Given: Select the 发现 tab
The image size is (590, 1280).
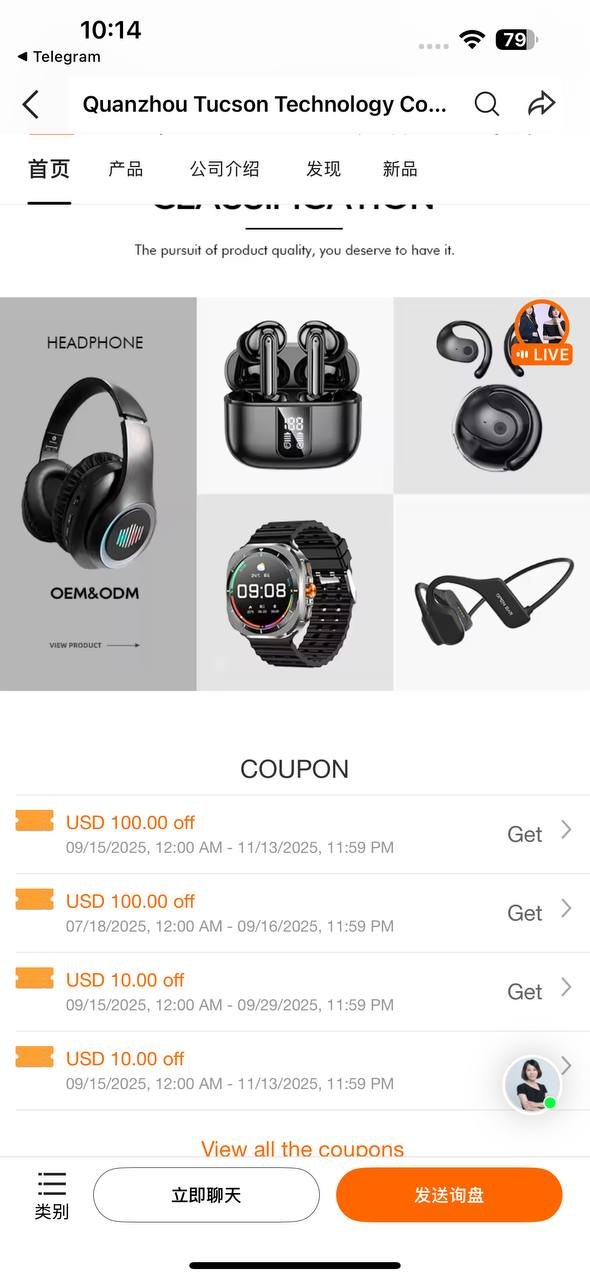Looking at the screenshot, I should click(x=323, y=169).
